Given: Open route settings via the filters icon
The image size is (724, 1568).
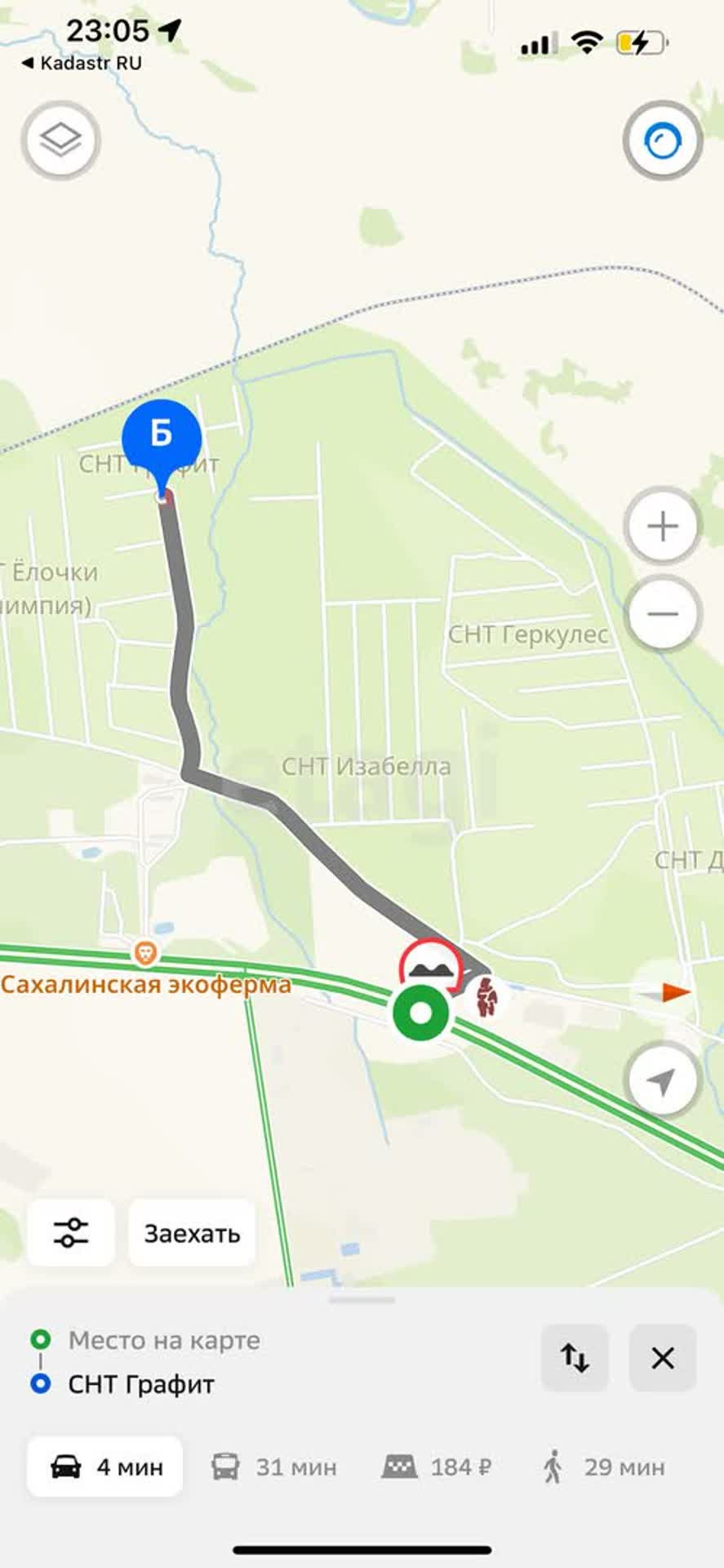Looking at the screenshot, I should (x=70, y=1233).
